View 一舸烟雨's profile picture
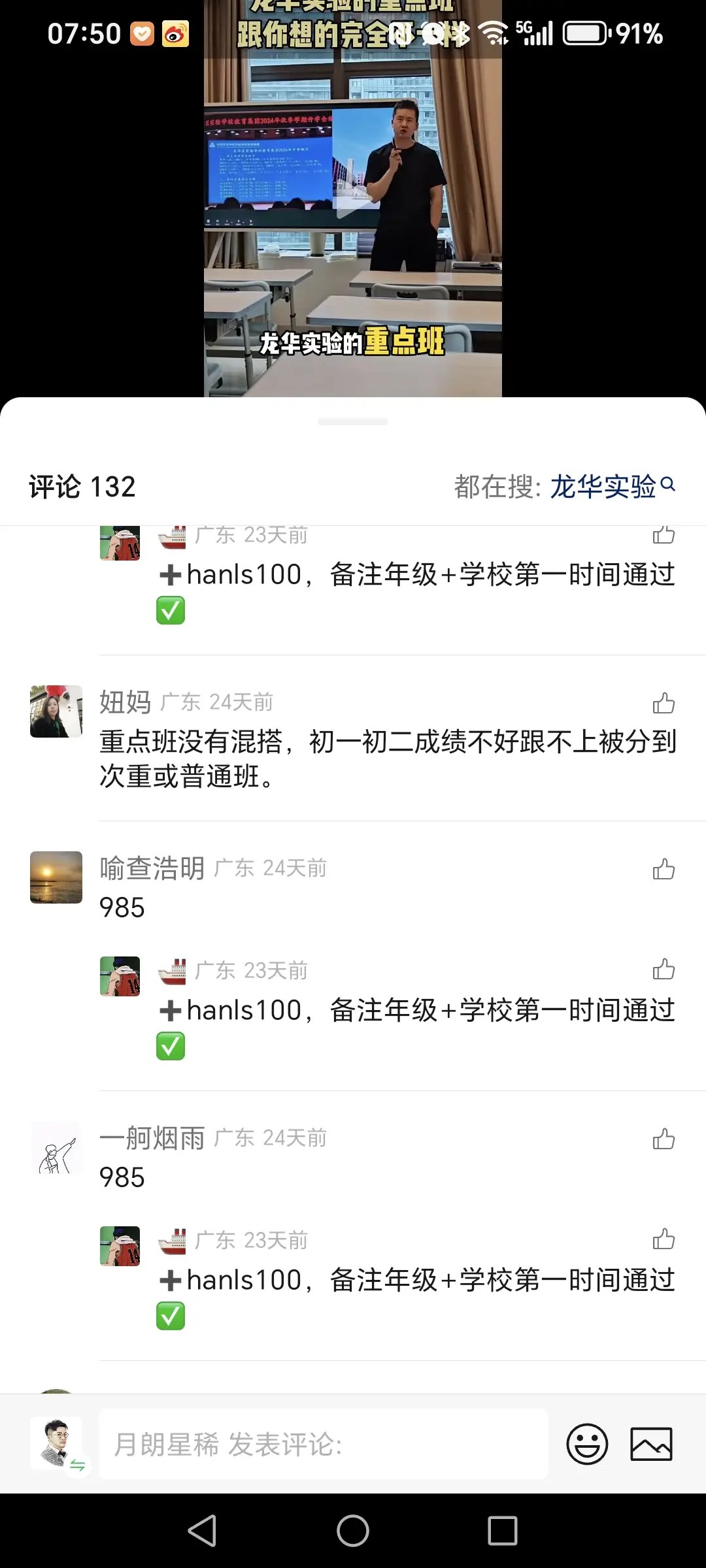The height and width of the screenshot is (1568, 706). [x=56, y=1148]
